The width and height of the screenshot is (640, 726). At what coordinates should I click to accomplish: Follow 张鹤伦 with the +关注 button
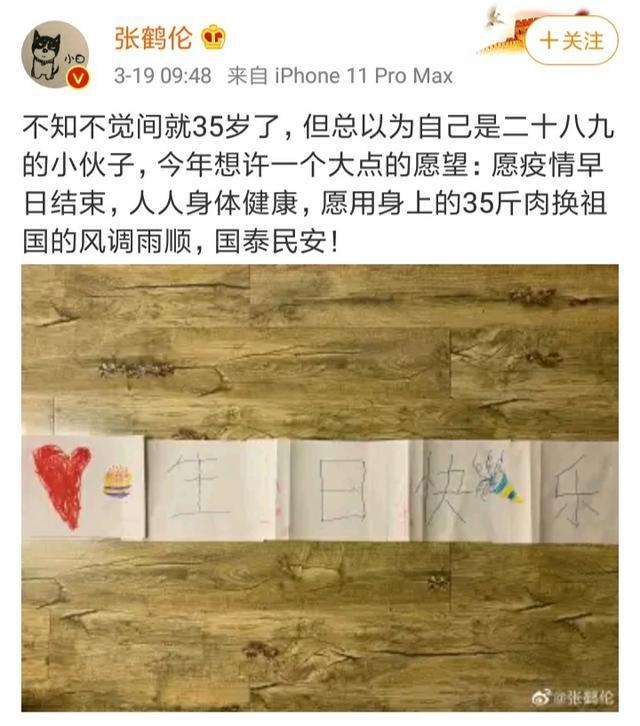coord(572,41)
